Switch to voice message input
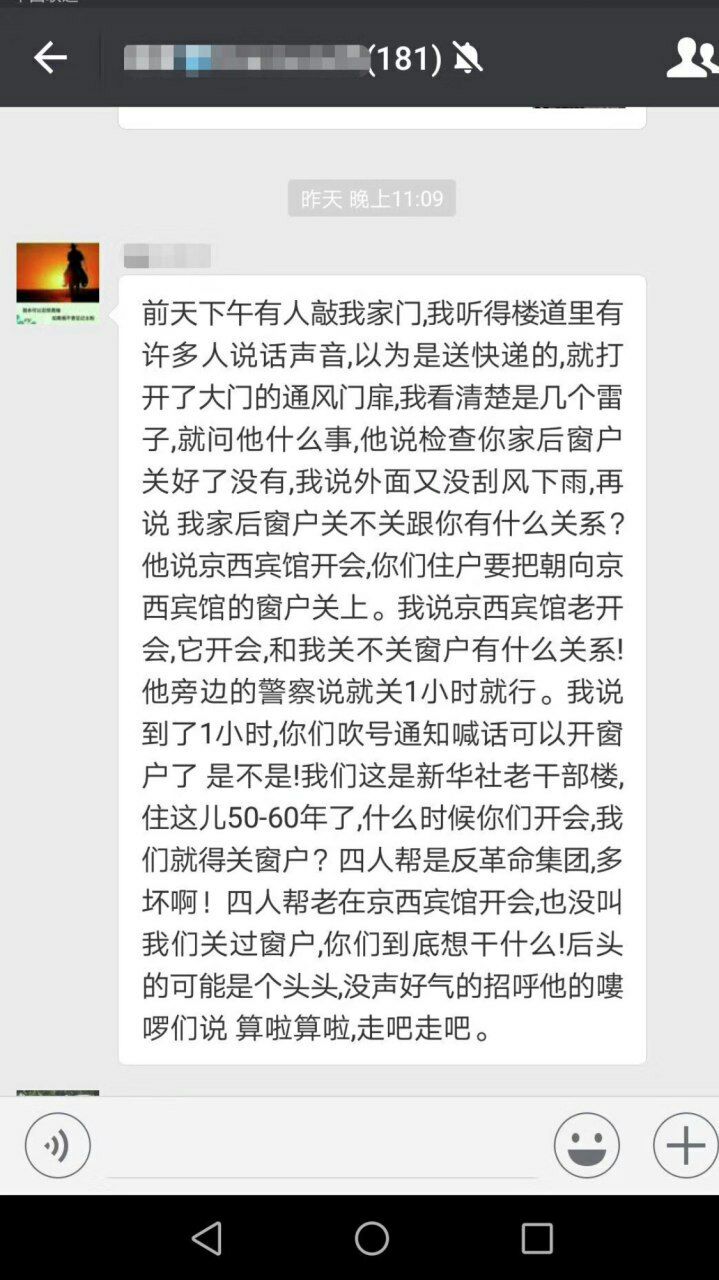This screenshot has height=1280, width=719. [x=57, y=1145]
